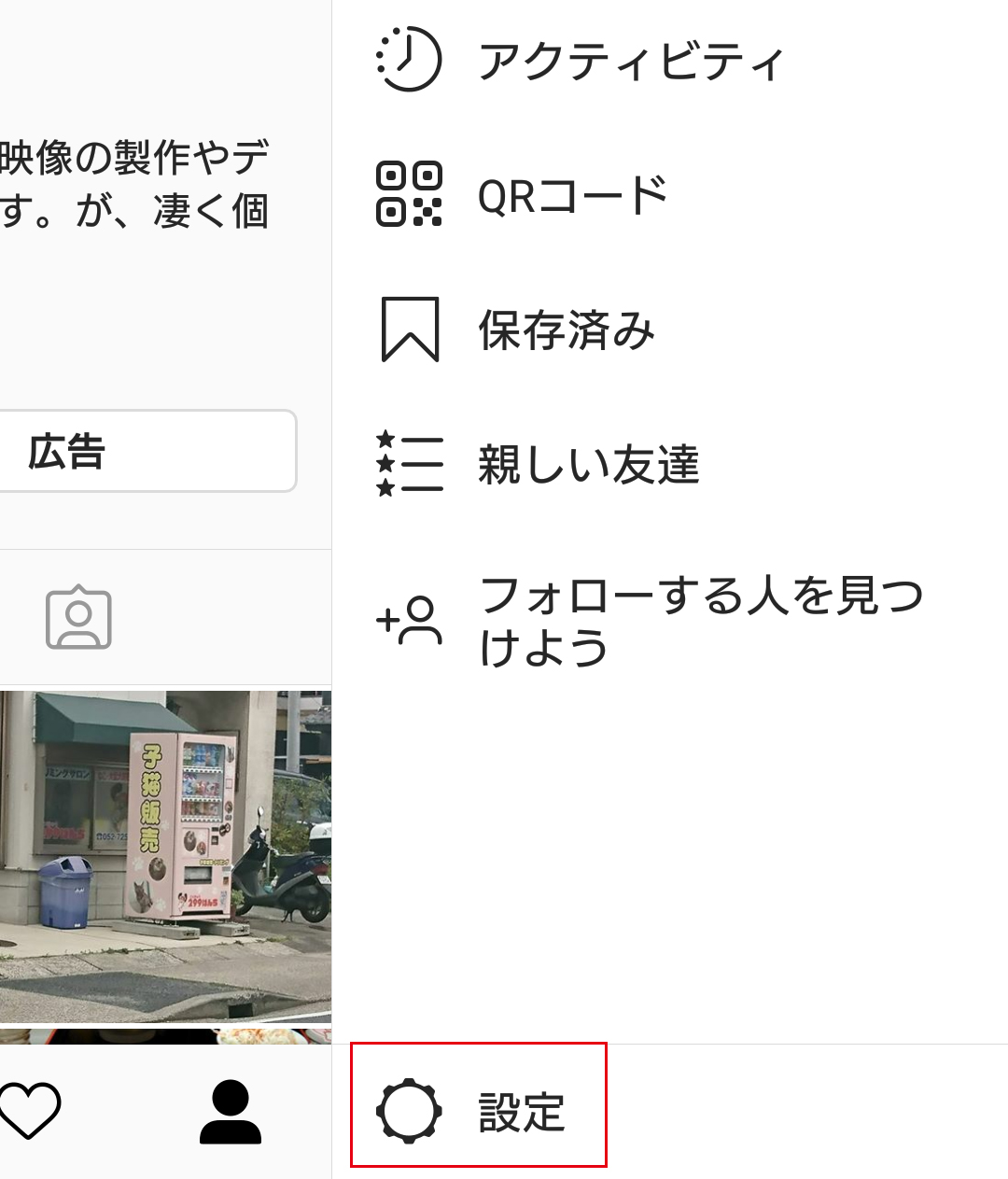The image size is (1008, 1179).
Task: Open the 親しい友達 list
Action: (x=588, y=464)
